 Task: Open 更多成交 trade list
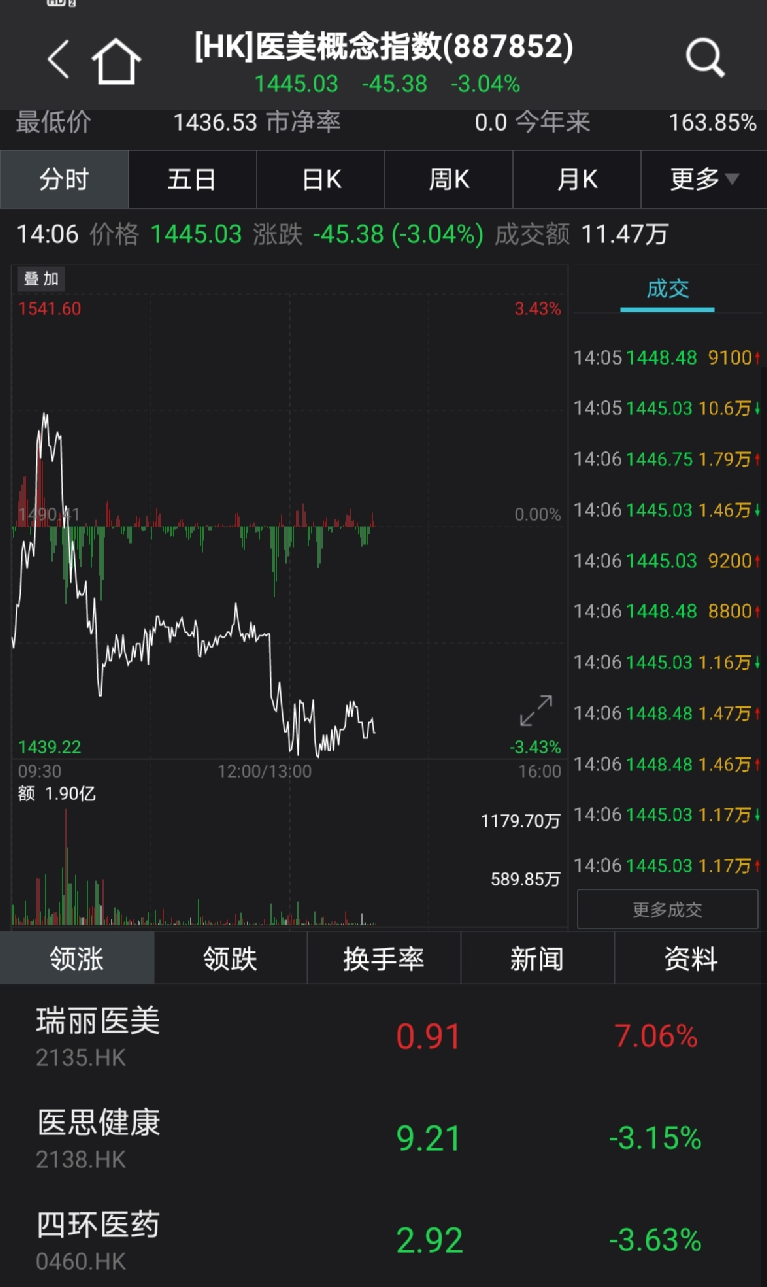[667, 910]
